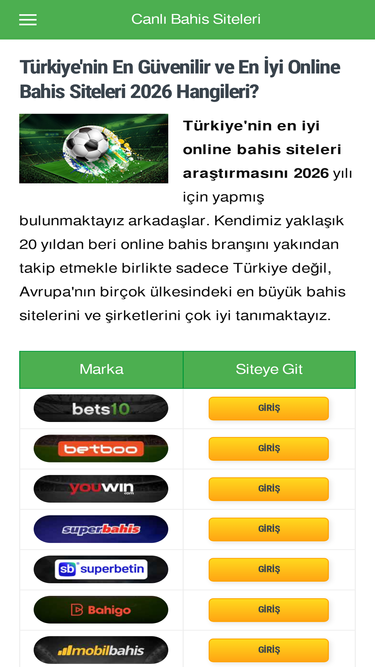Viewport: 375px width, 667px height.
Task: Tap the GİRİŞ button for superbetin
Action: point(269,570)
